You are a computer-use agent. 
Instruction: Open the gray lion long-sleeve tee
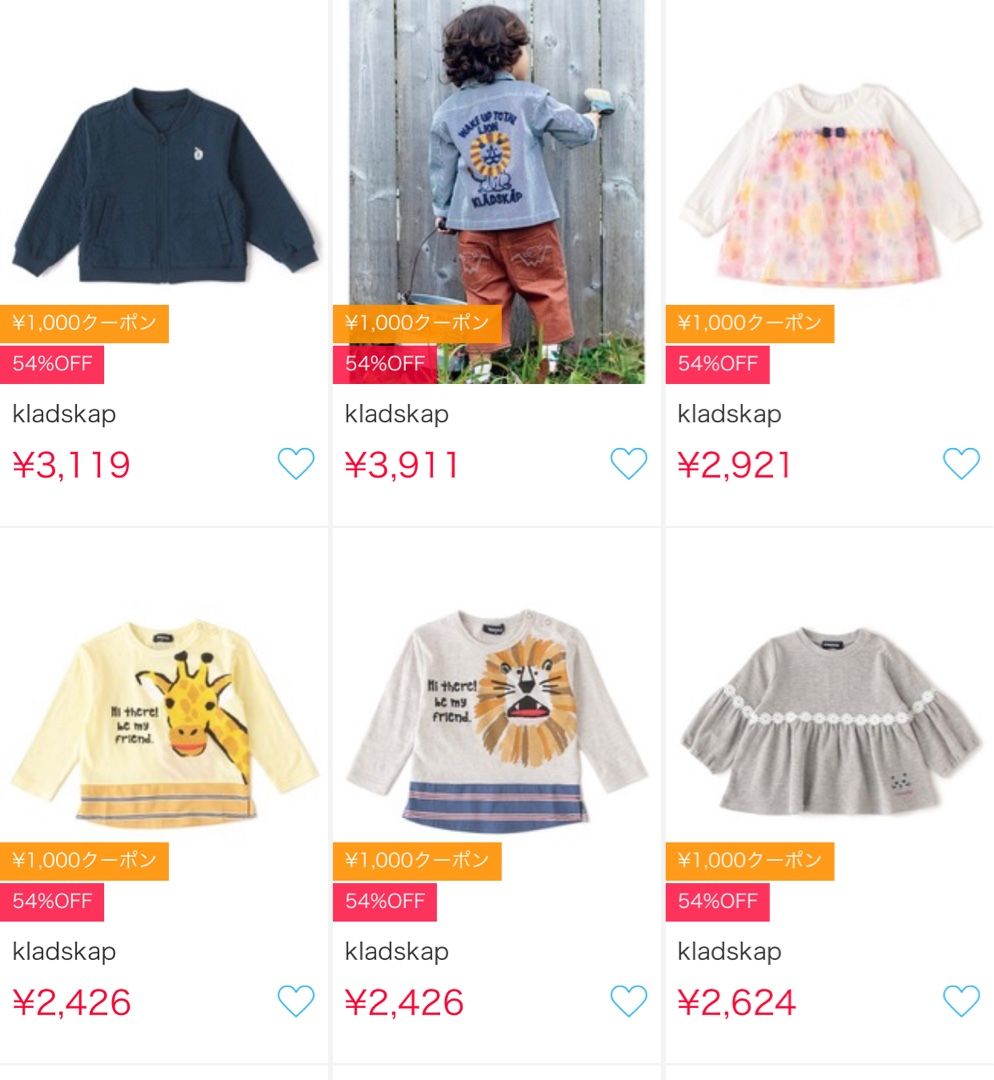tap(496, 720)
